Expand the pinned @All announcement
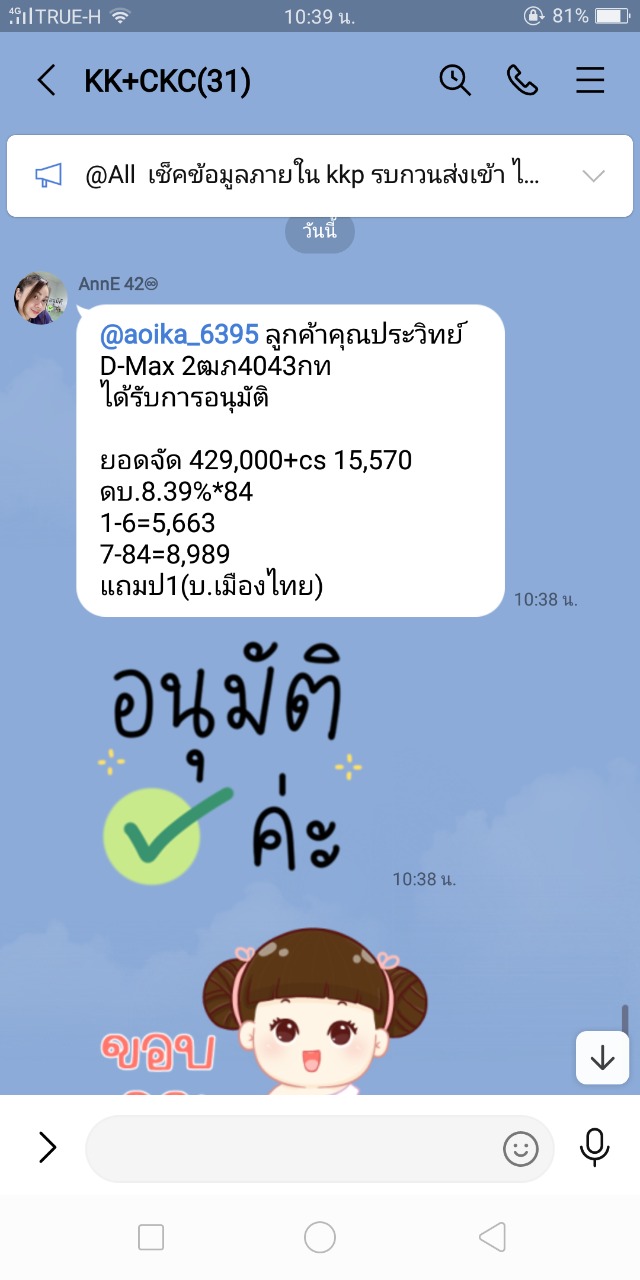 click(593, 176)
